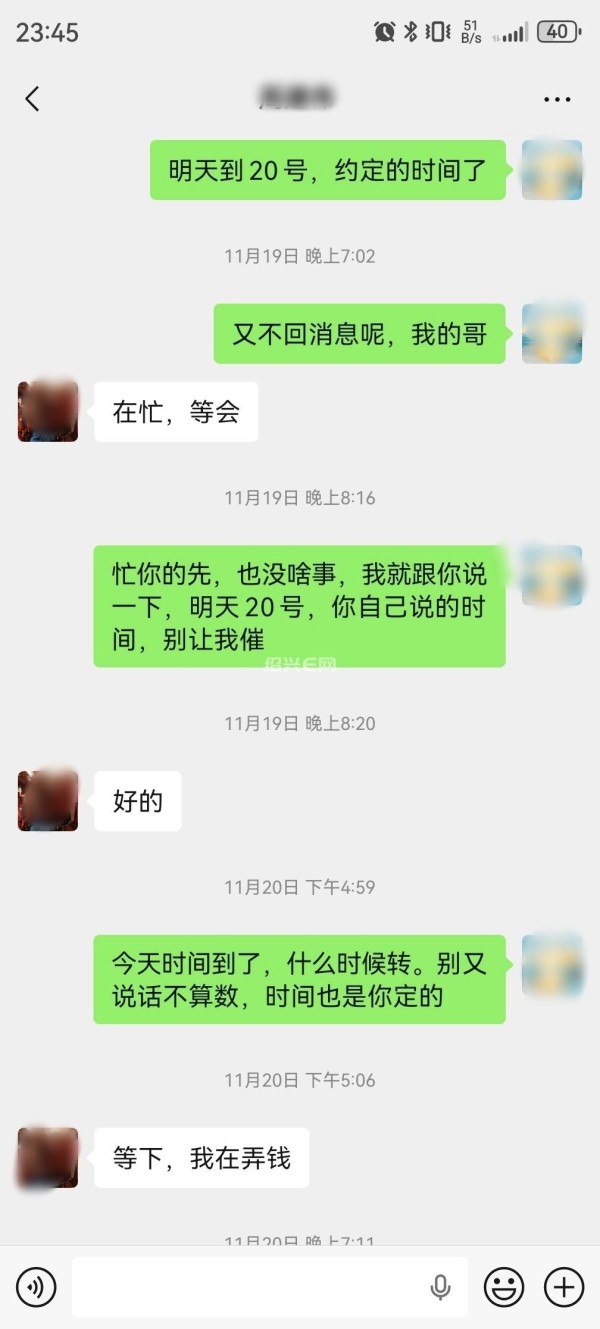
Task: Go back to the chat list
Action: click(x=32, y=98)
